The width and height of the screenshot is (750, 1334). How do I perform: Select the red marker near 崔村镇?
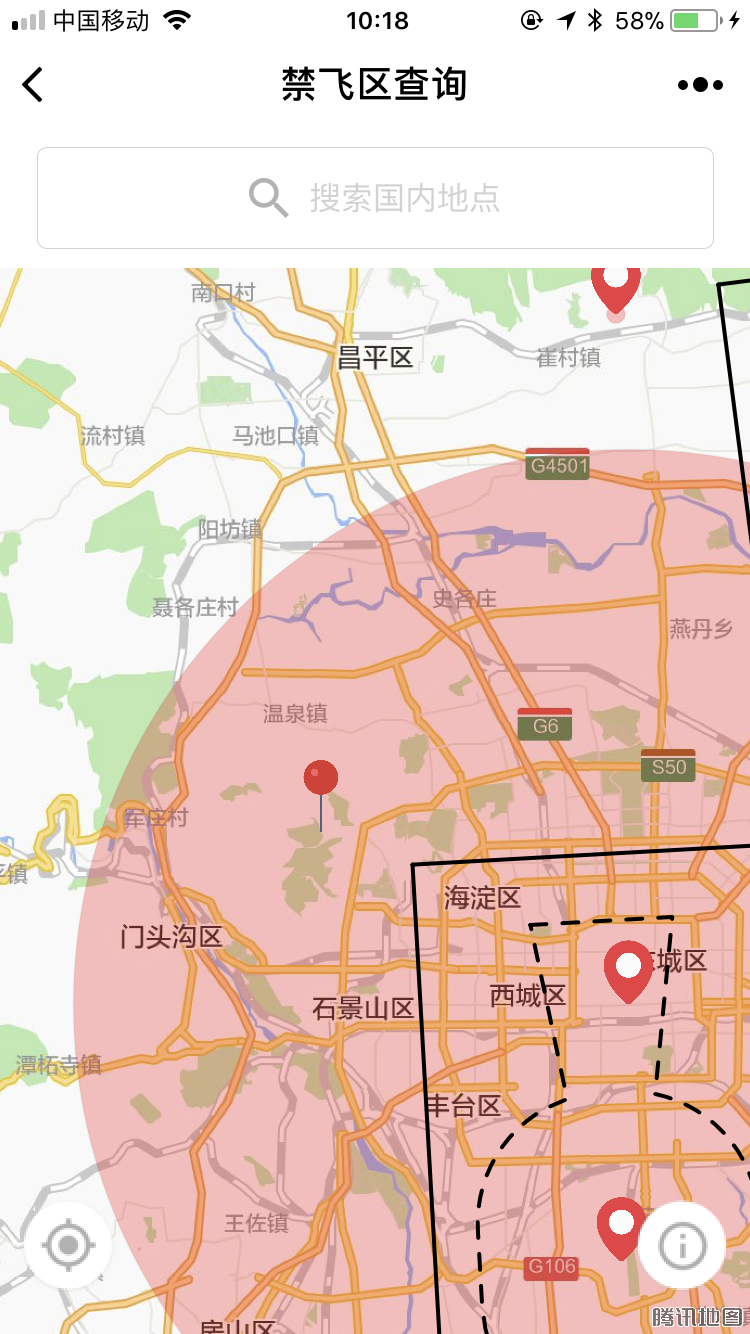(x=616, y=285)
